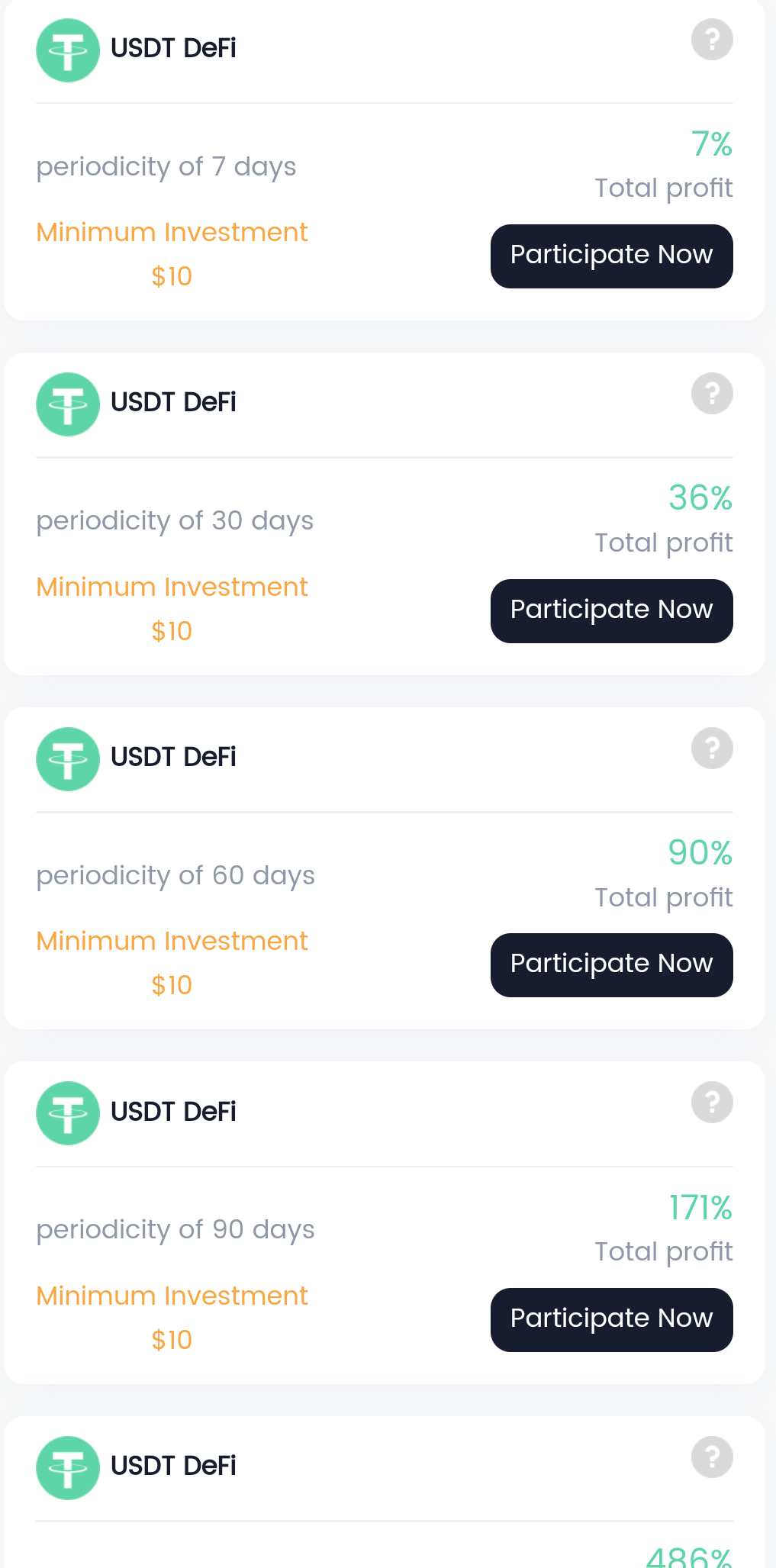
Task: Open help icon on the 486% profit card
Action: 712,1457
